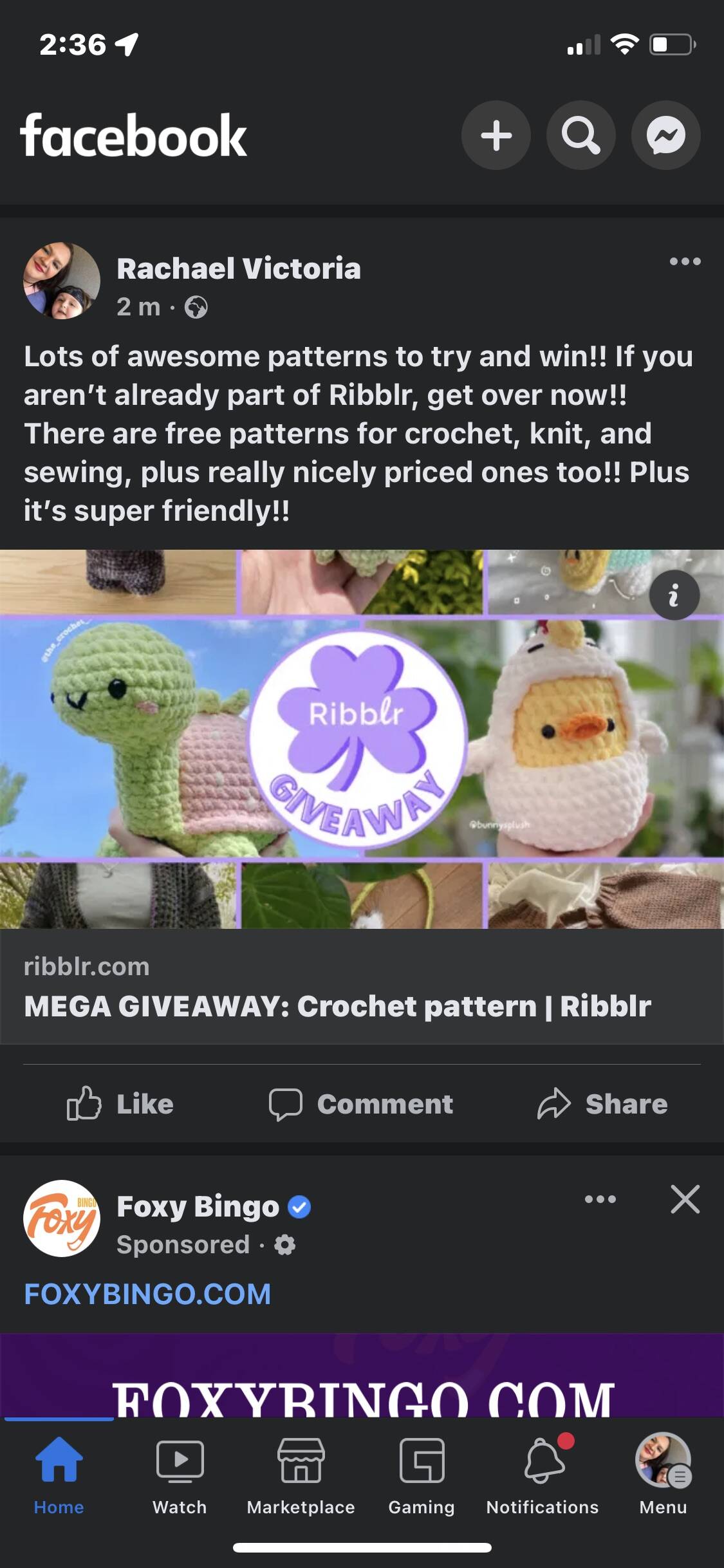724x1568 pixels.
Task: Tap the info icon on link image
Action: coord(674,595)
